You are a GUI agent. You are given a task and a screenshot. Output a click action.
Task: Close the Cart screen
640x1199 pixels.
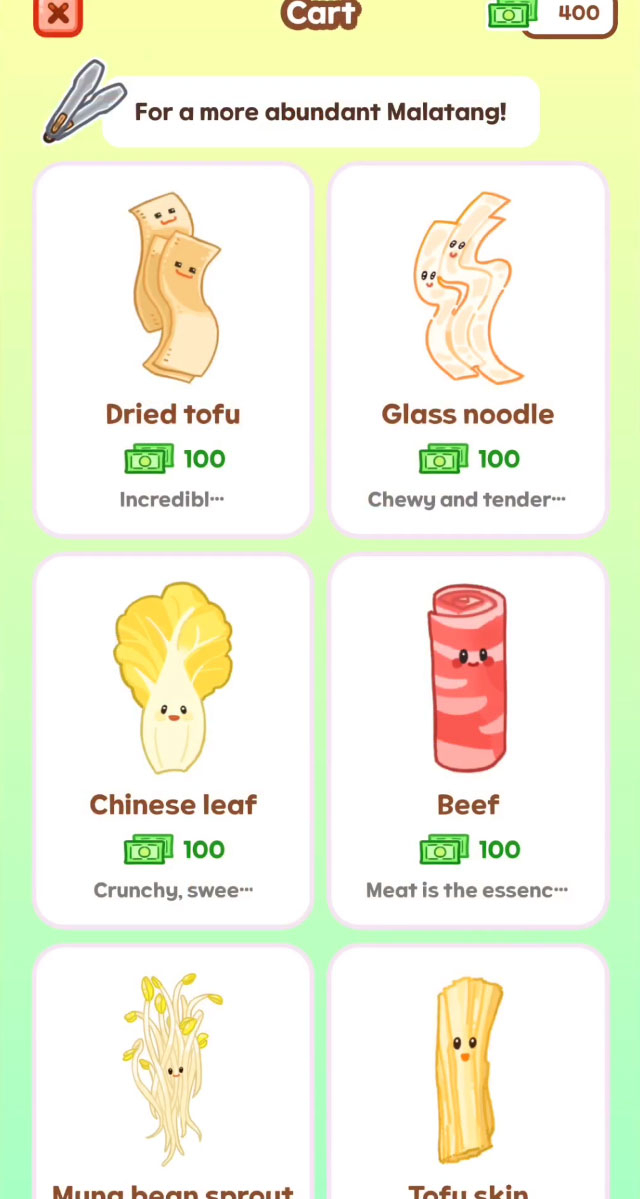[58, 14]
